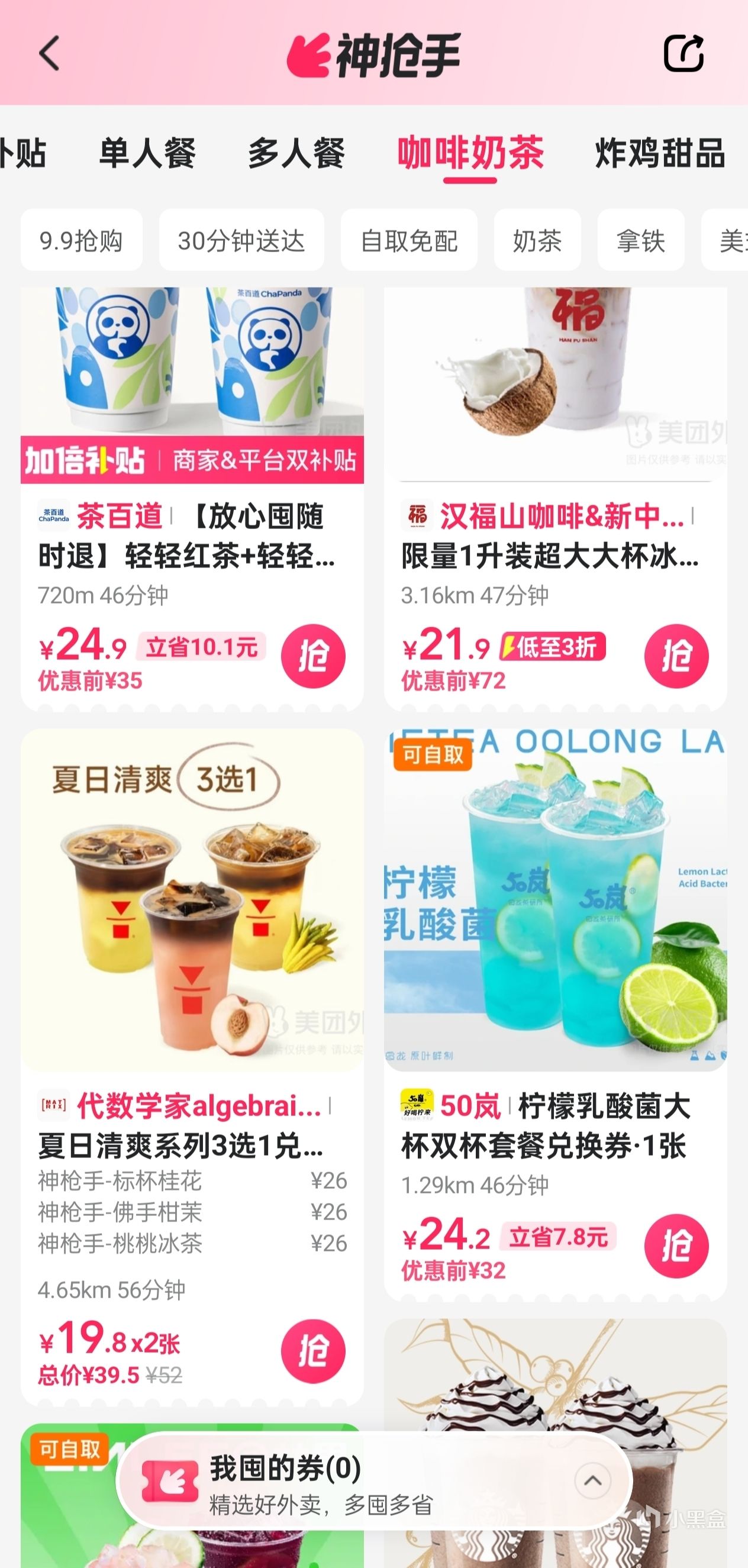Select the 奶茶 chip
This screenshot has width=748, height=1568.
pos(537,240)
